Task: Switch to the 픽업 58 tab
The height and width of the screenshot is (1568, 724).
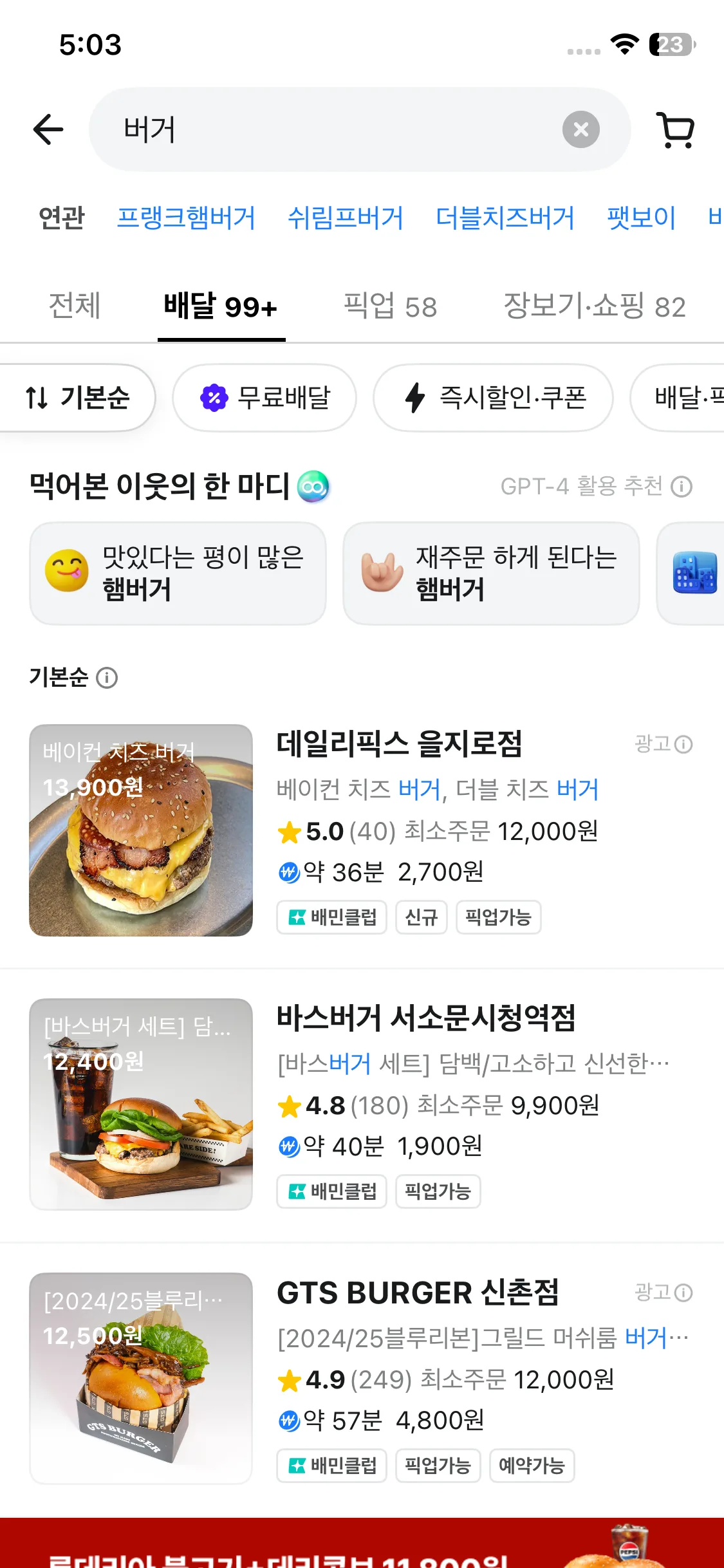Action: click(390, 306)
